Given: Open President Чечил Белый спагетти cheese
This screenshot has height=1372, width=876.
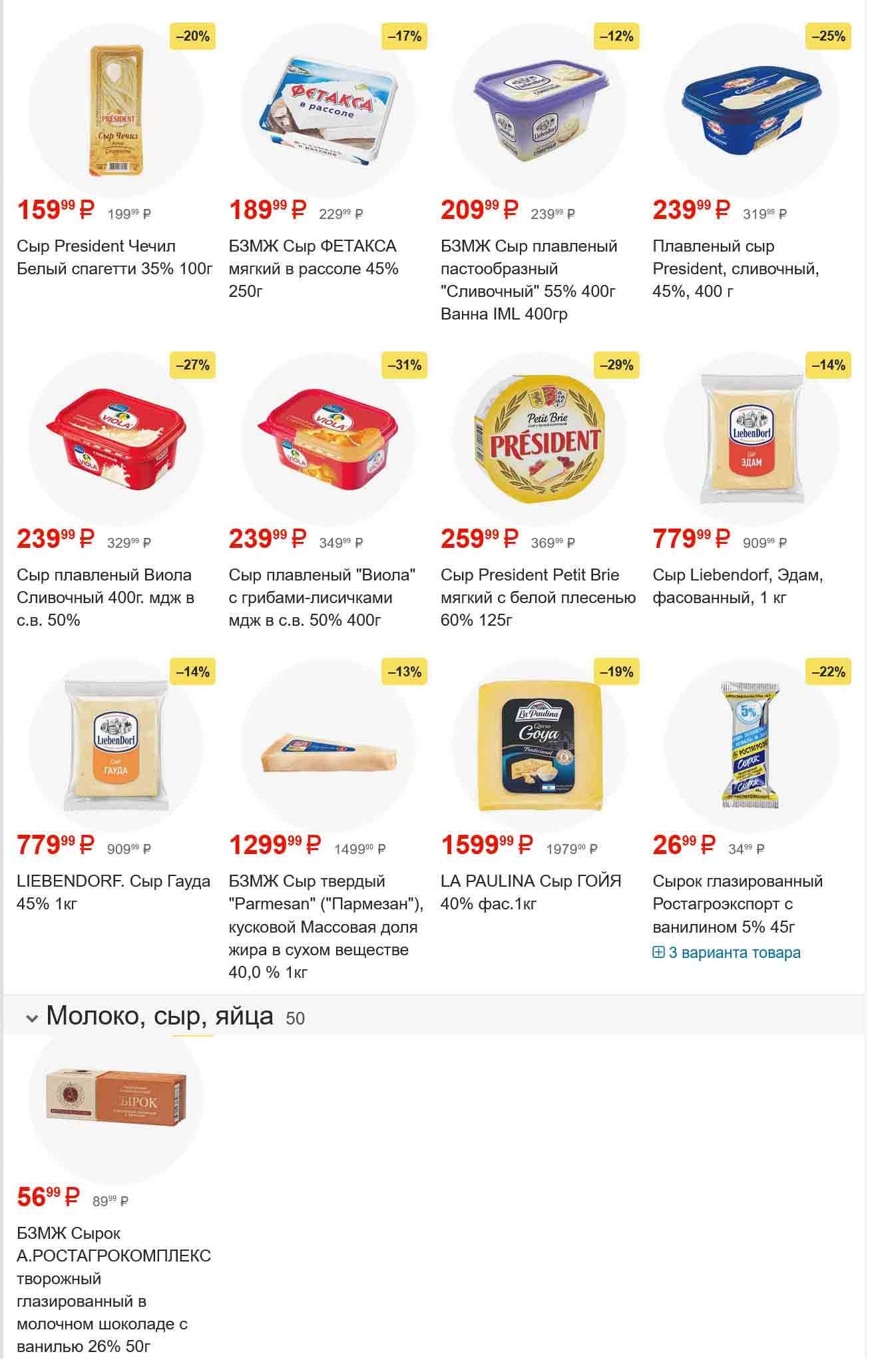Looking at the screenshot, I should (x=114, y=257).
